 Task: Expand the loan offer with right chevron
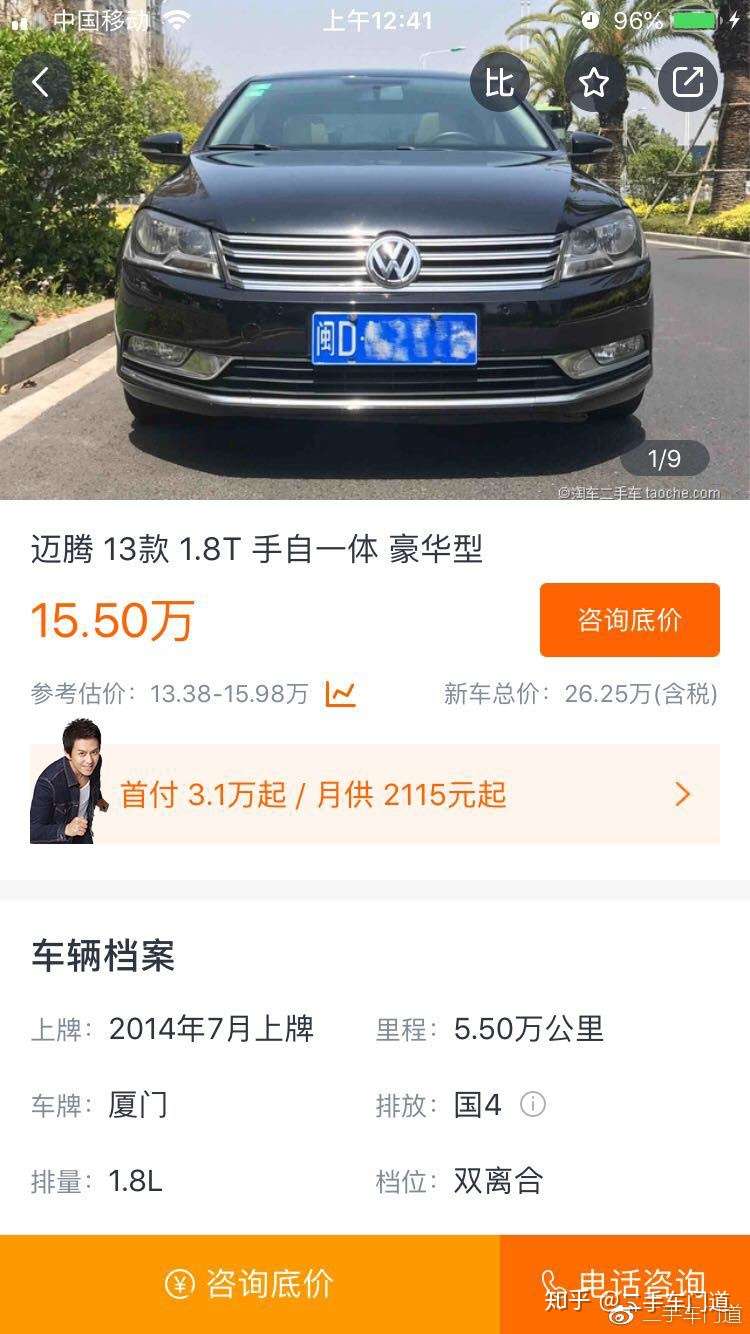[x=684, y=795]
